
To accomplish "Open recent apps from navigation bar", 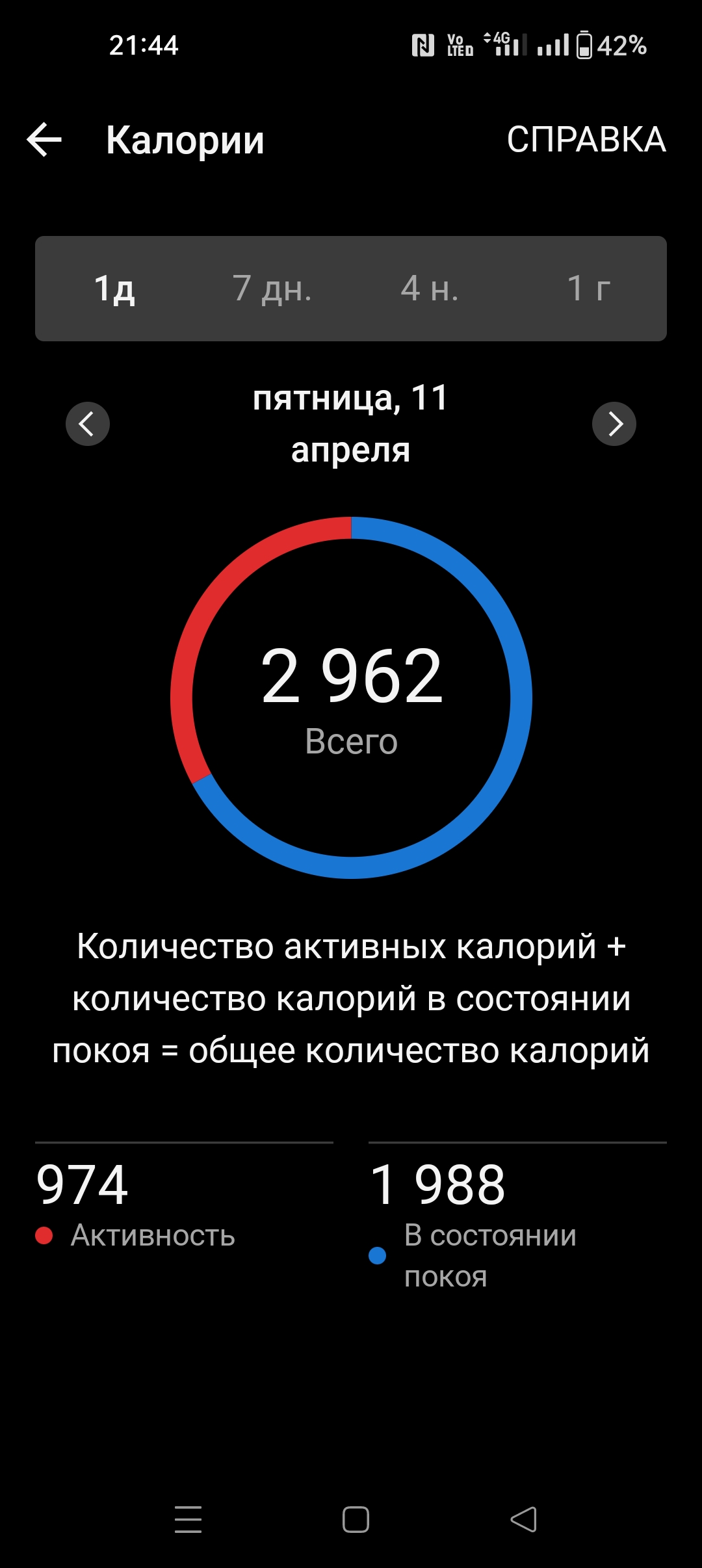I will coord(188,1519).
